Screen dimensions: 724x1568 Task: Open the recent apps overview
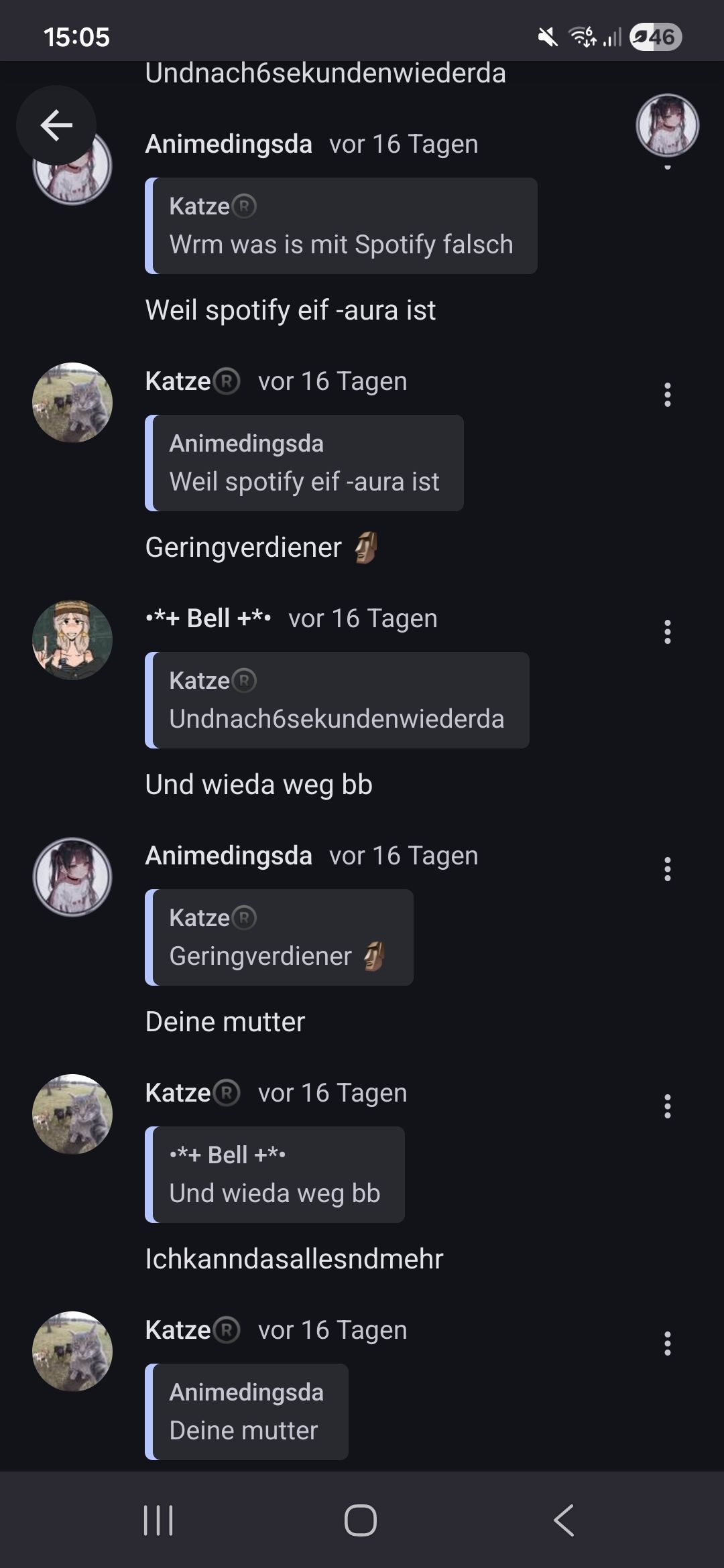pos(159,1520)
